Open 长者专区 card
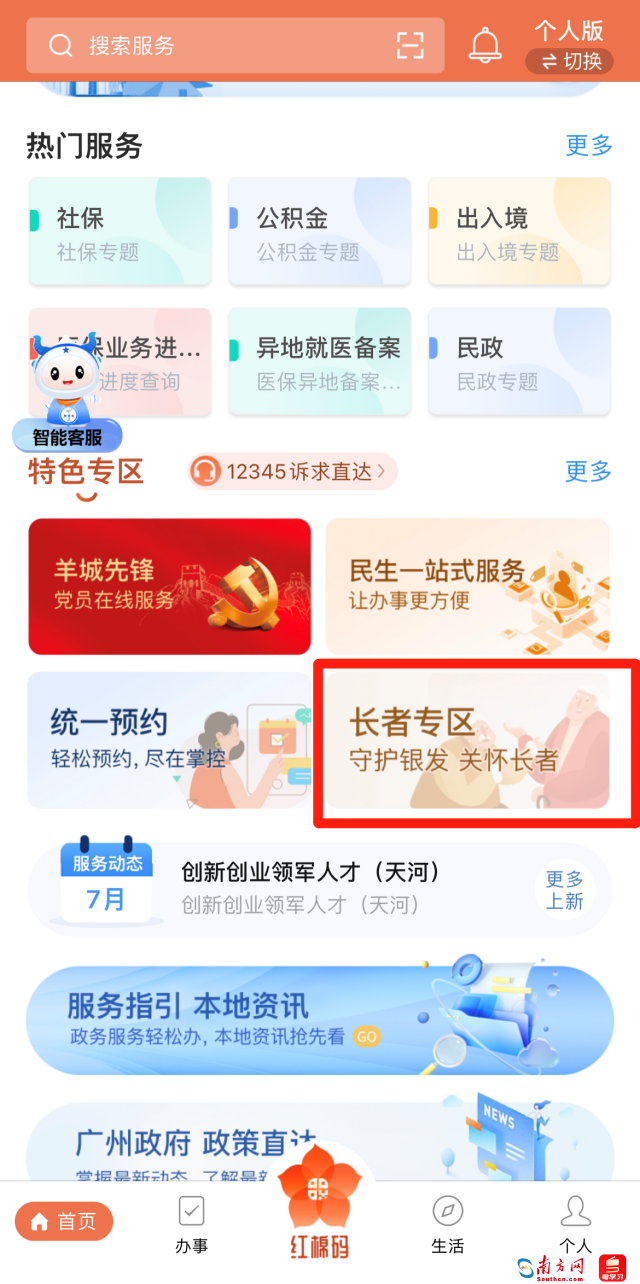 pyautogui.click(x=467, y=739)
